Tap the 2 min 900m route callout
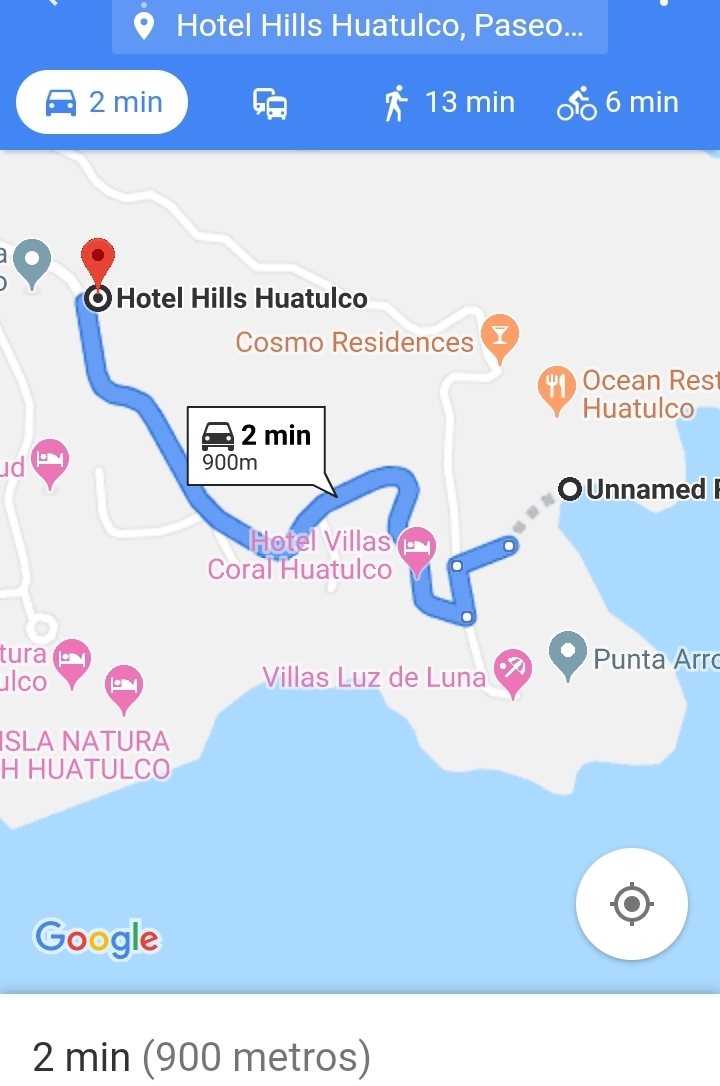This screenshot has width=720, height=1086. [256, 445]
